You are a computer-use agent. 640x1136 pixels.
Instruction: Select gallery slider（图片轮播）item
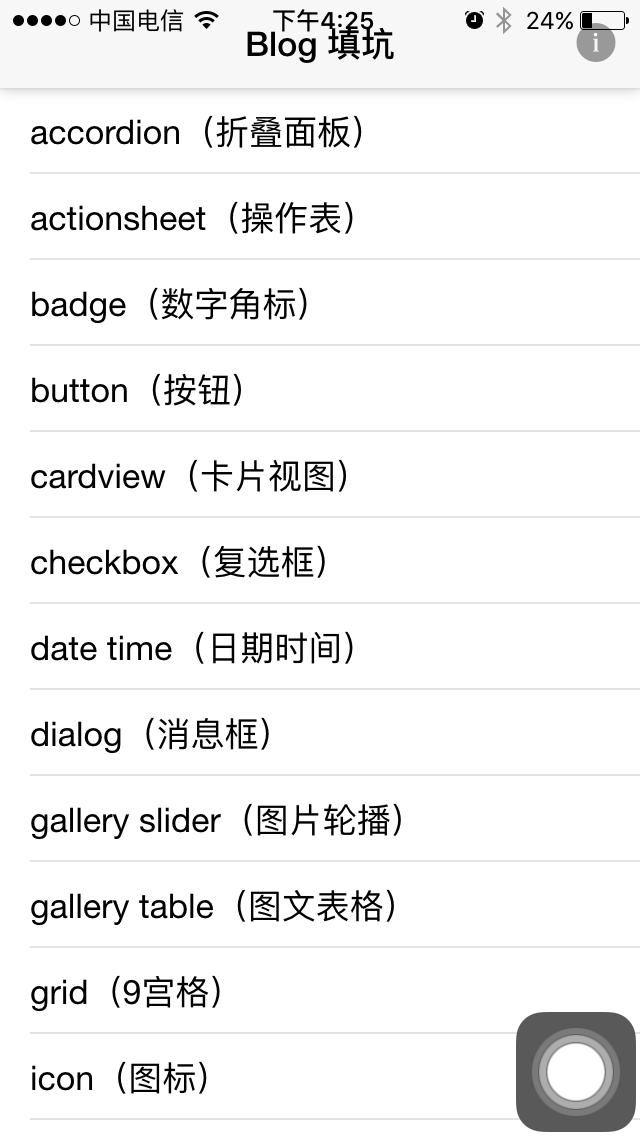[x=320, y=819]
